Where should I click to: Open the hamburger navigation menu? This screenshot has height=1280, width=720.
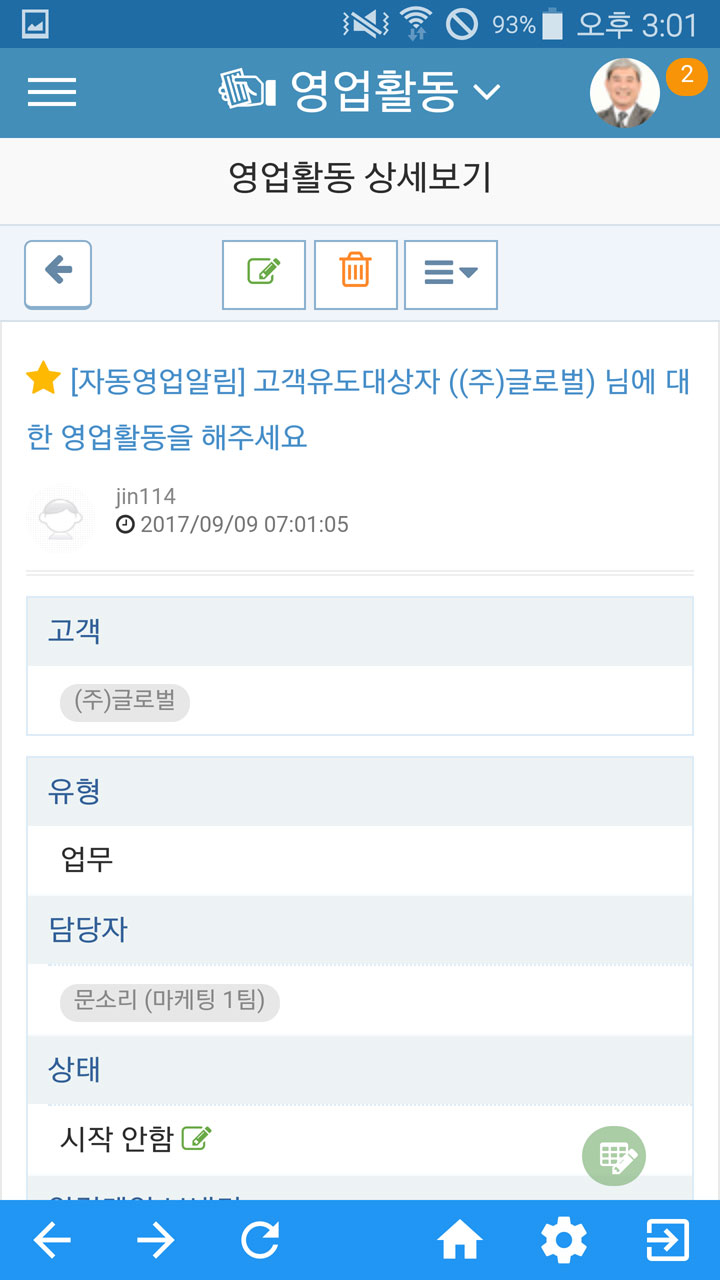point(52,92)
